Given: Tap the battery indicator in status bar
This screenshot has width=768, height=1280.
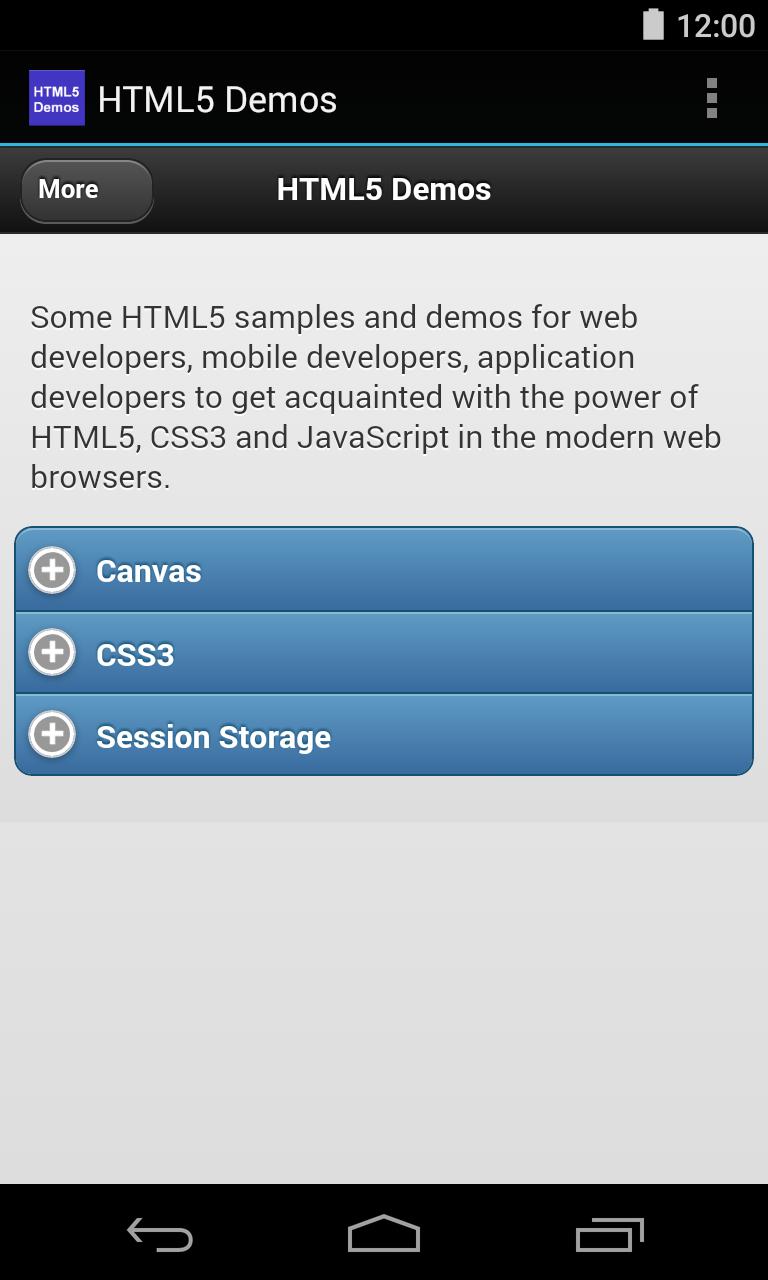Looking at the screenshot, I should pyautogui.click(x=655, y=25).
